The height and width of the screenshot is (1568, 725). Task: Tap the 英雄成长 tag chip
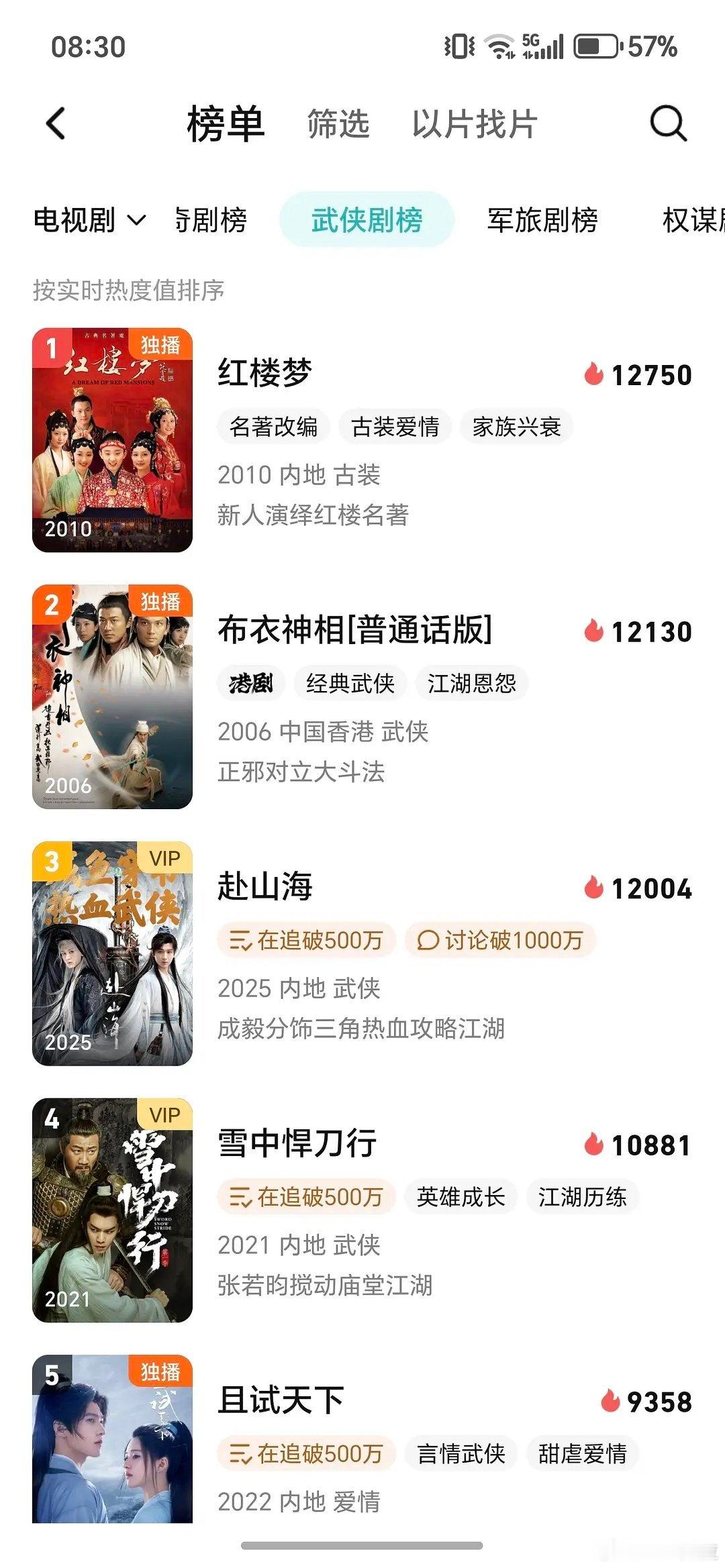click(461, 1197)
